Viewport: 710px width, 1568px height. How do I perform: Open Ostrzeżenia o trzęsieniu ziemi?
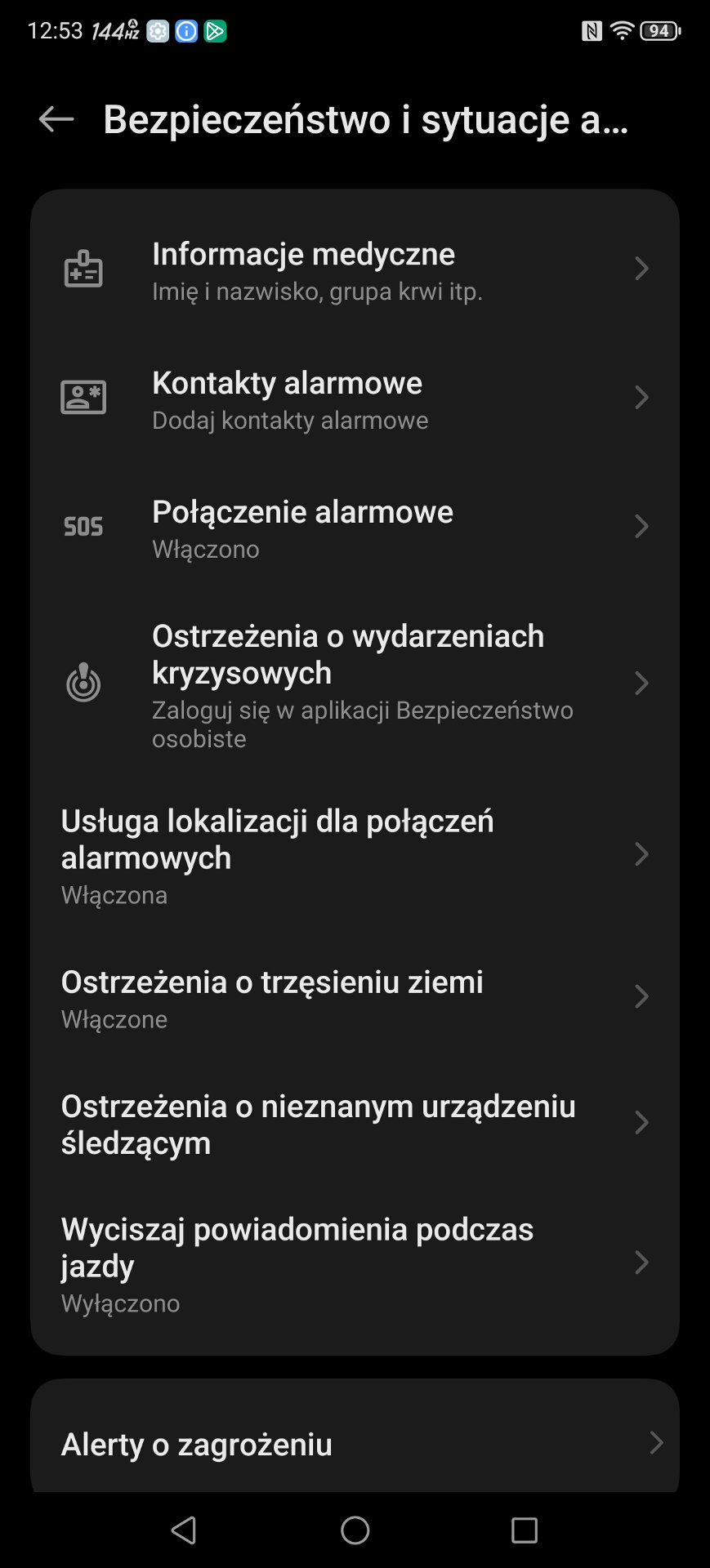pyautogui.click(x=355, y=998)
